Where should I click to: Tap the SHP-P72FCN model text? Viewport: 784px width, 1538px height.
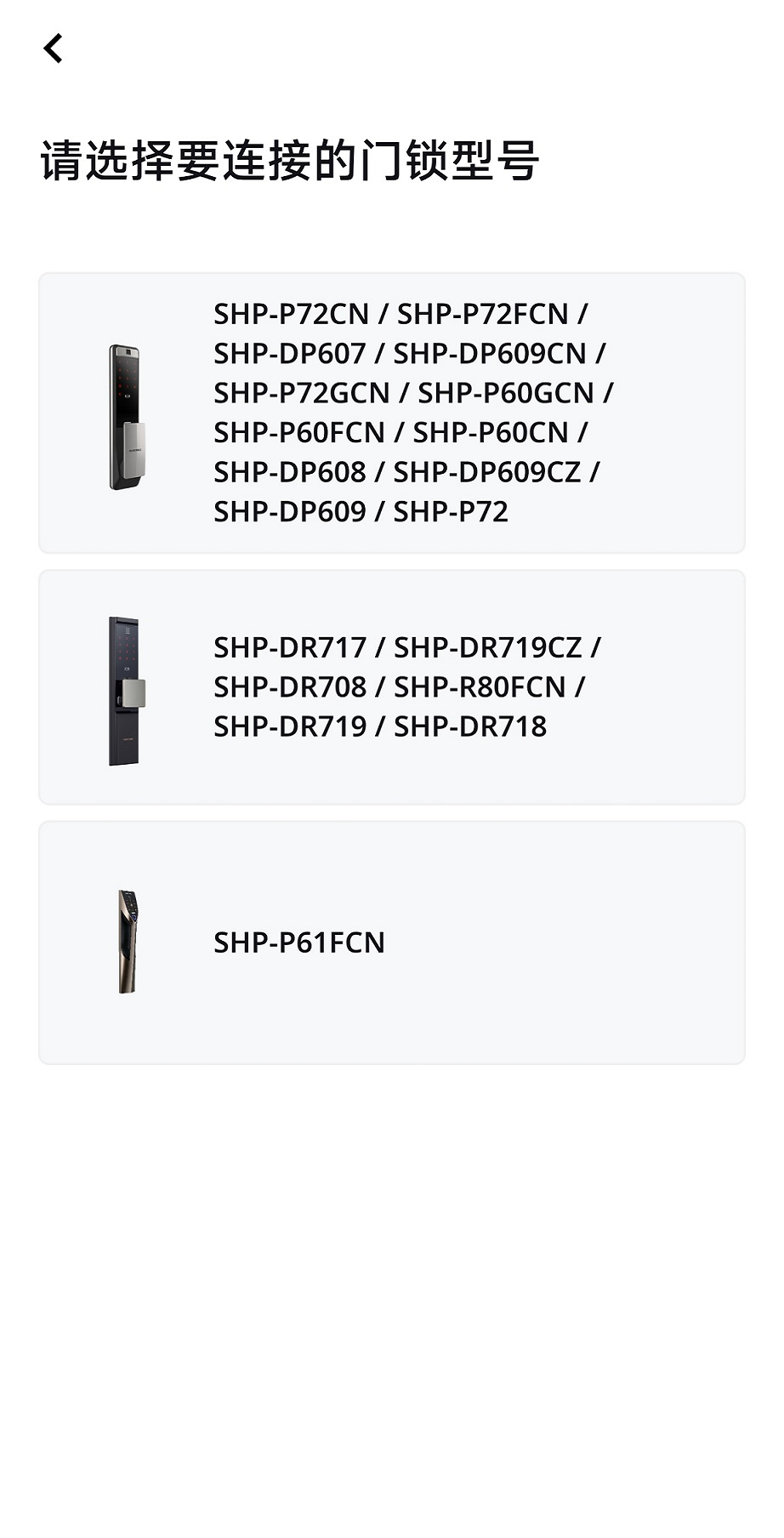pos(485,313)
